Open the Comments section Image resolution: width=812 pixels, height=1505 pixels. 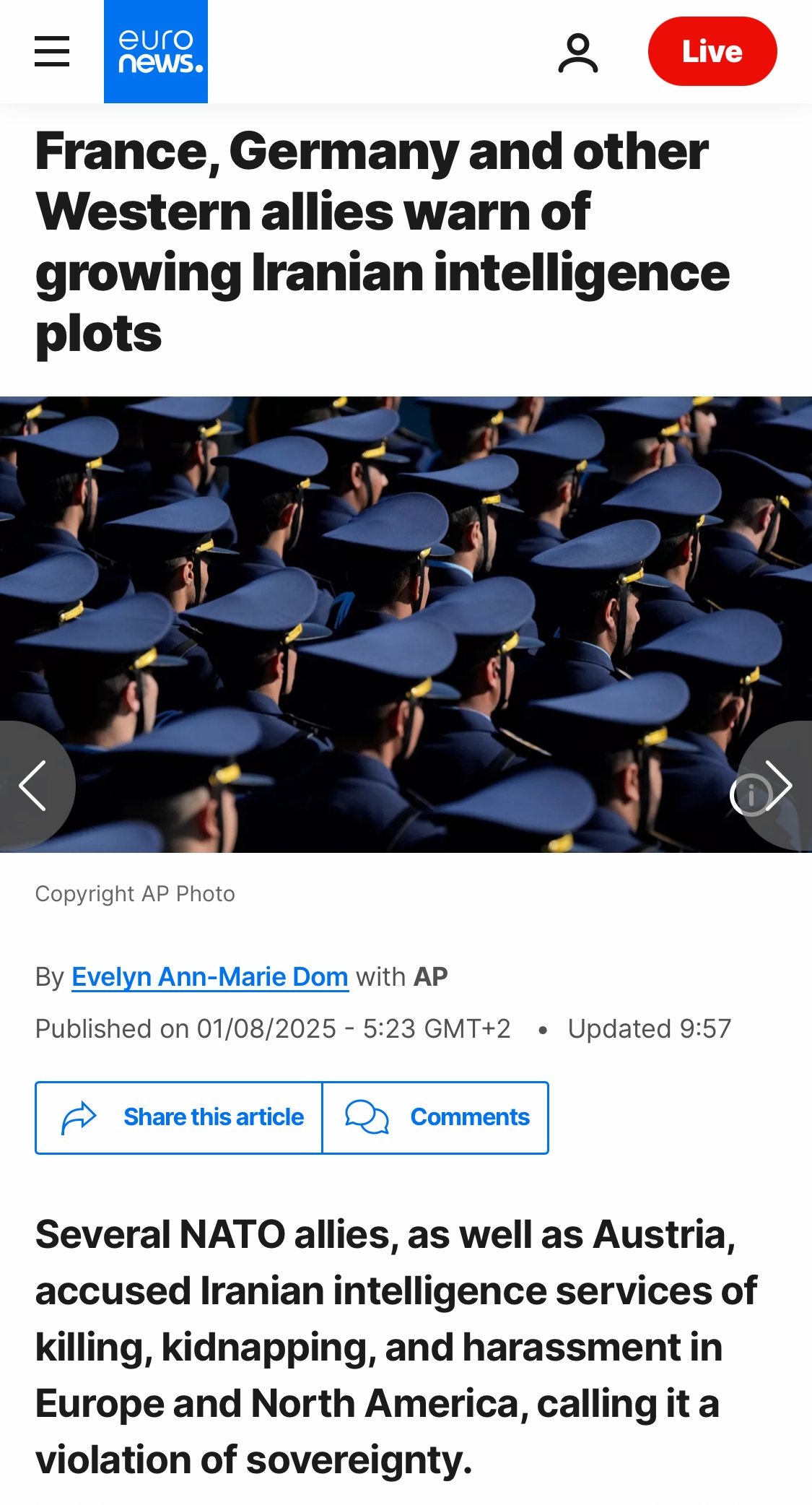point(436,1117)
